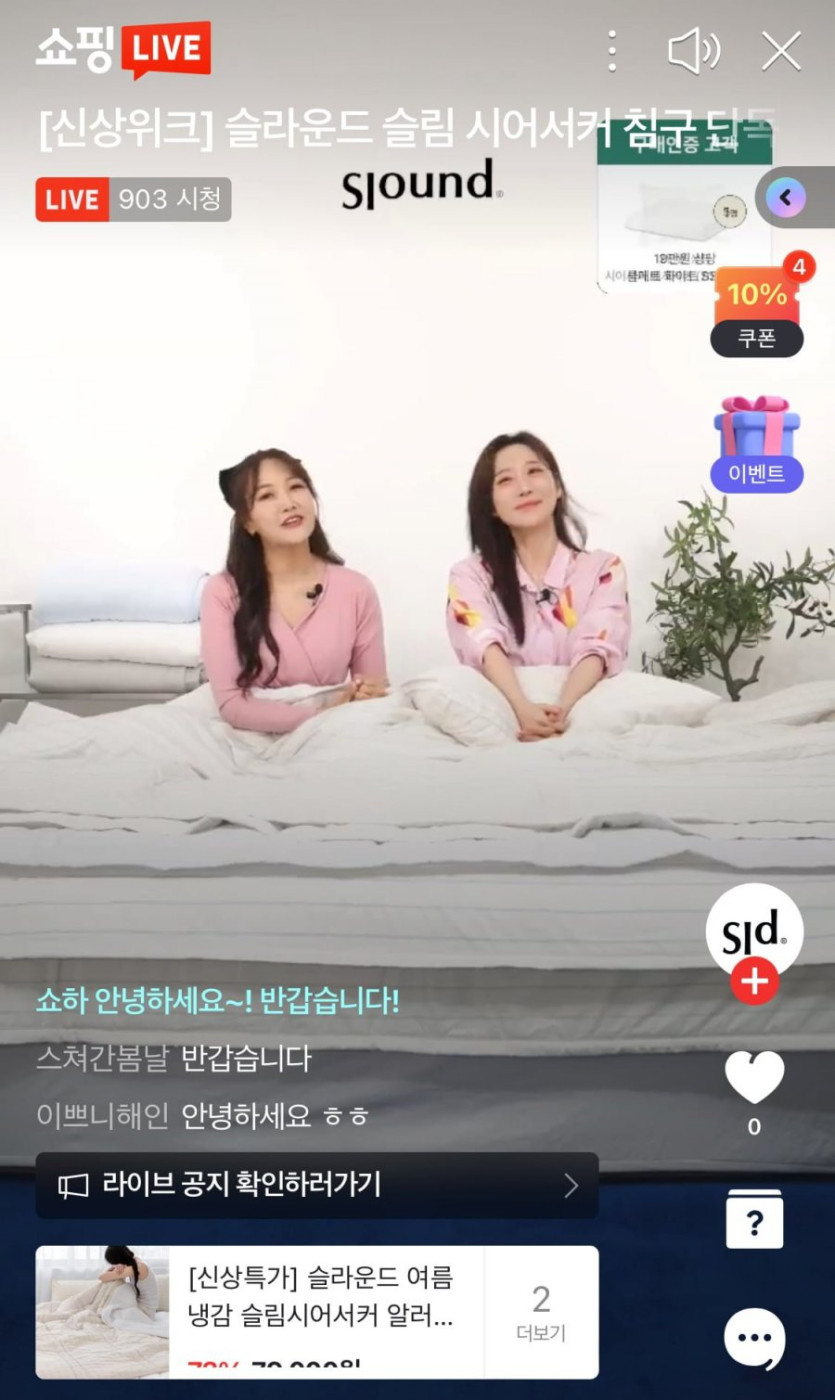835x1400 pixels.
Task: Mute the live stream sound
Action: coord(693,51)
